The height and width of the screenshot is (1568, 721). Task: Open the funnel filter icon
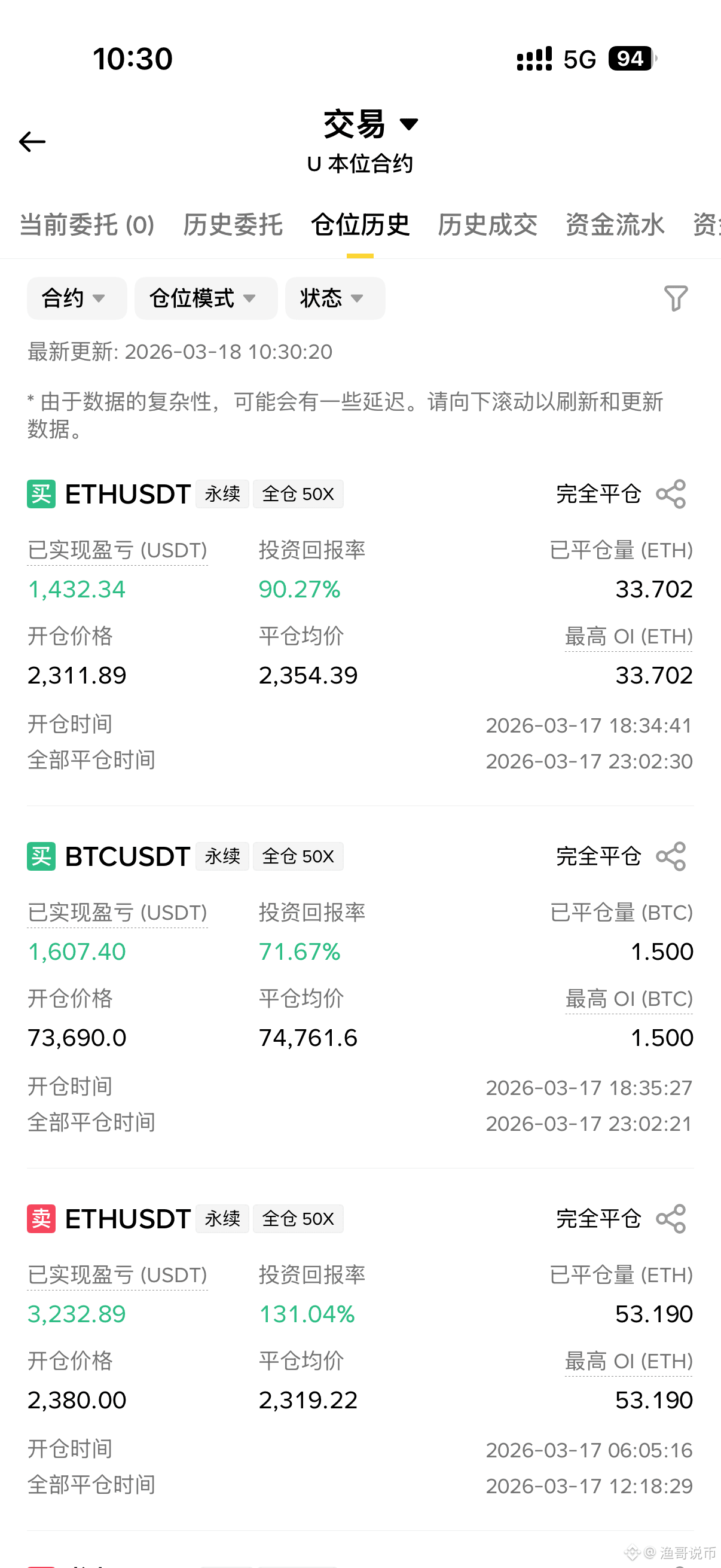[x=676, y=298]
